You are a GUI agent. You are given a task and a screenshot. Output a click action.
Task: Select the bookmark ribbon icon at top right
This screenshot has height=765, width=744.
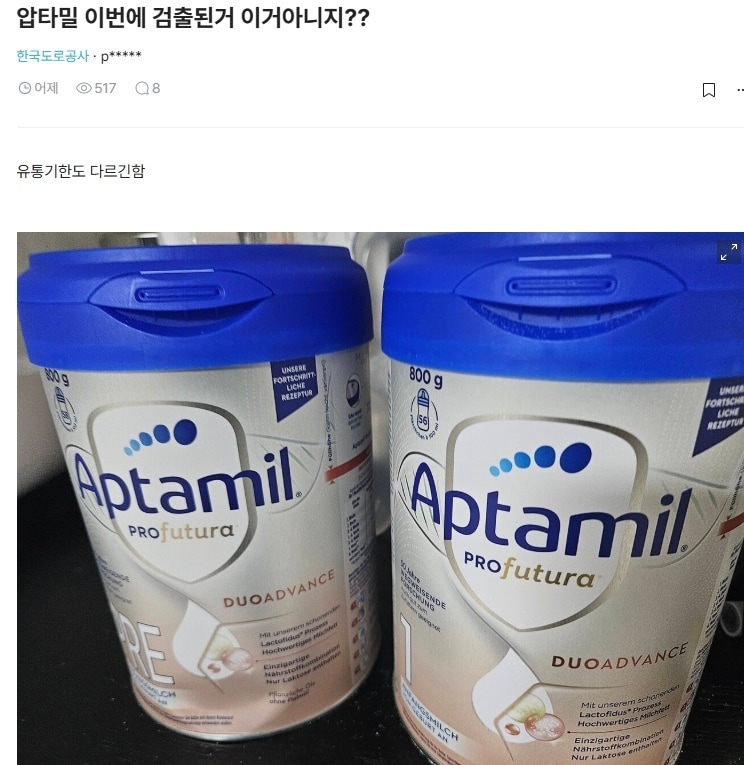[x=709, y=89]
